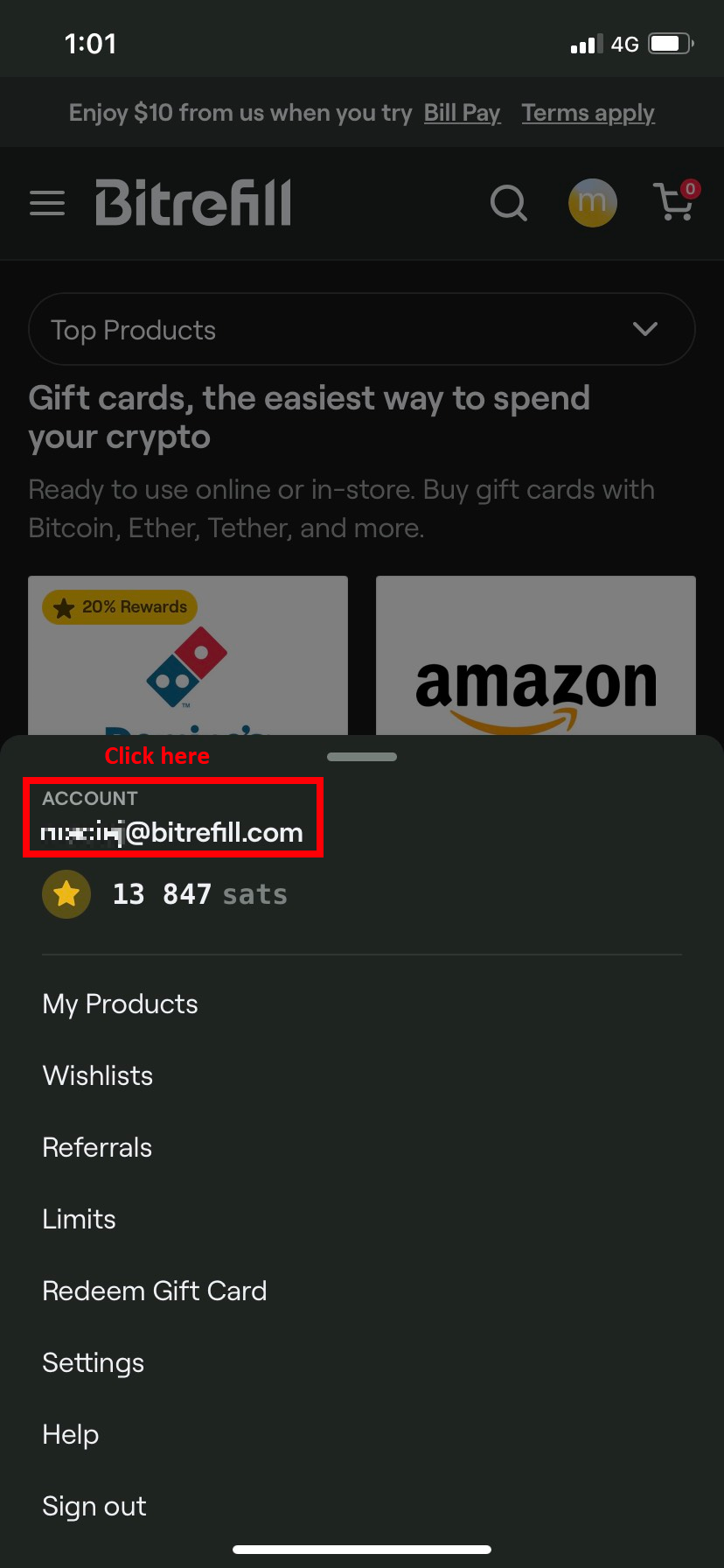Open My Products

point(121,1004)
